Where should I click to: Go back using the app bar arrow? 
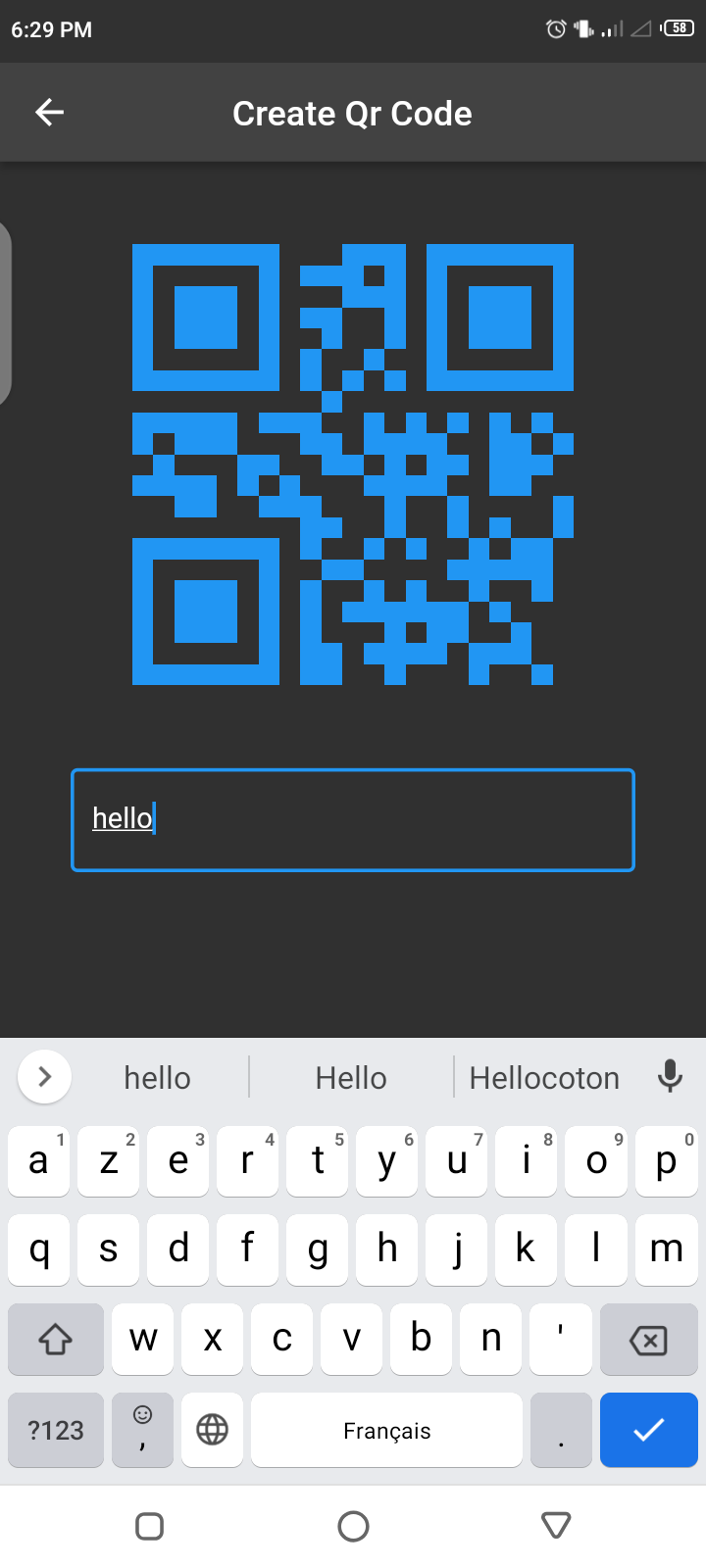(49, 113)
